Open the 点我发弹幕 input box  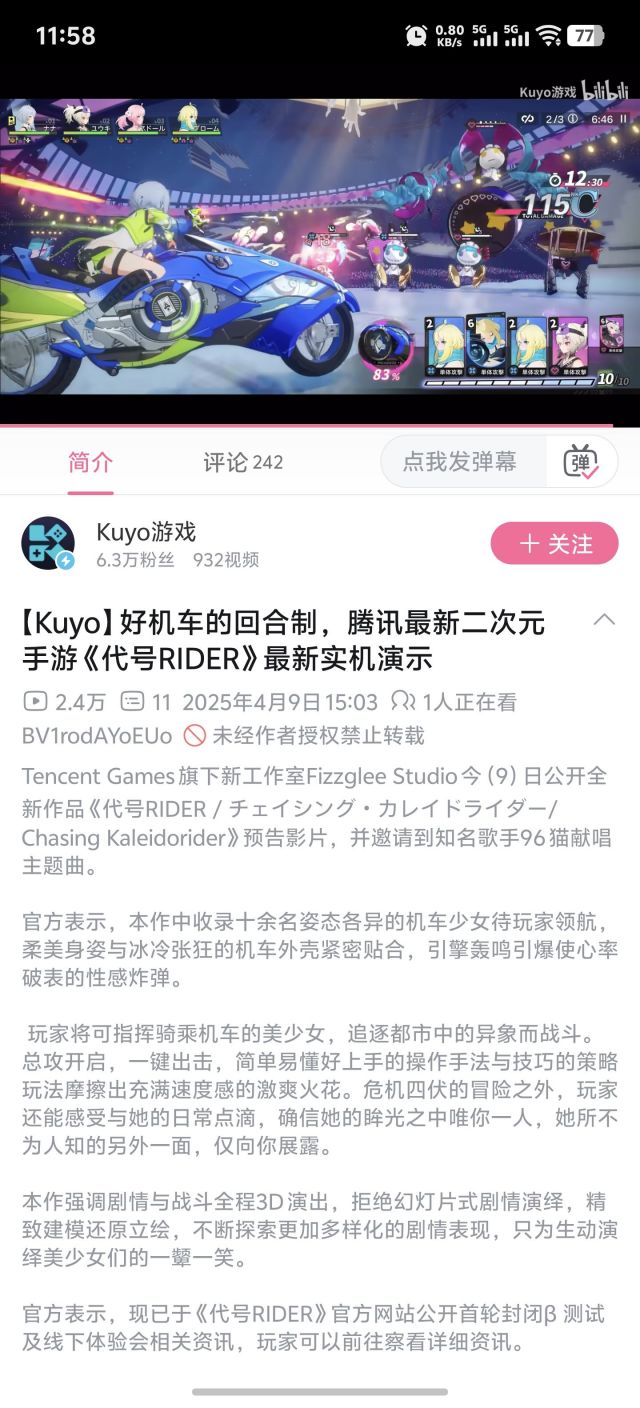(x=460, y=462)
